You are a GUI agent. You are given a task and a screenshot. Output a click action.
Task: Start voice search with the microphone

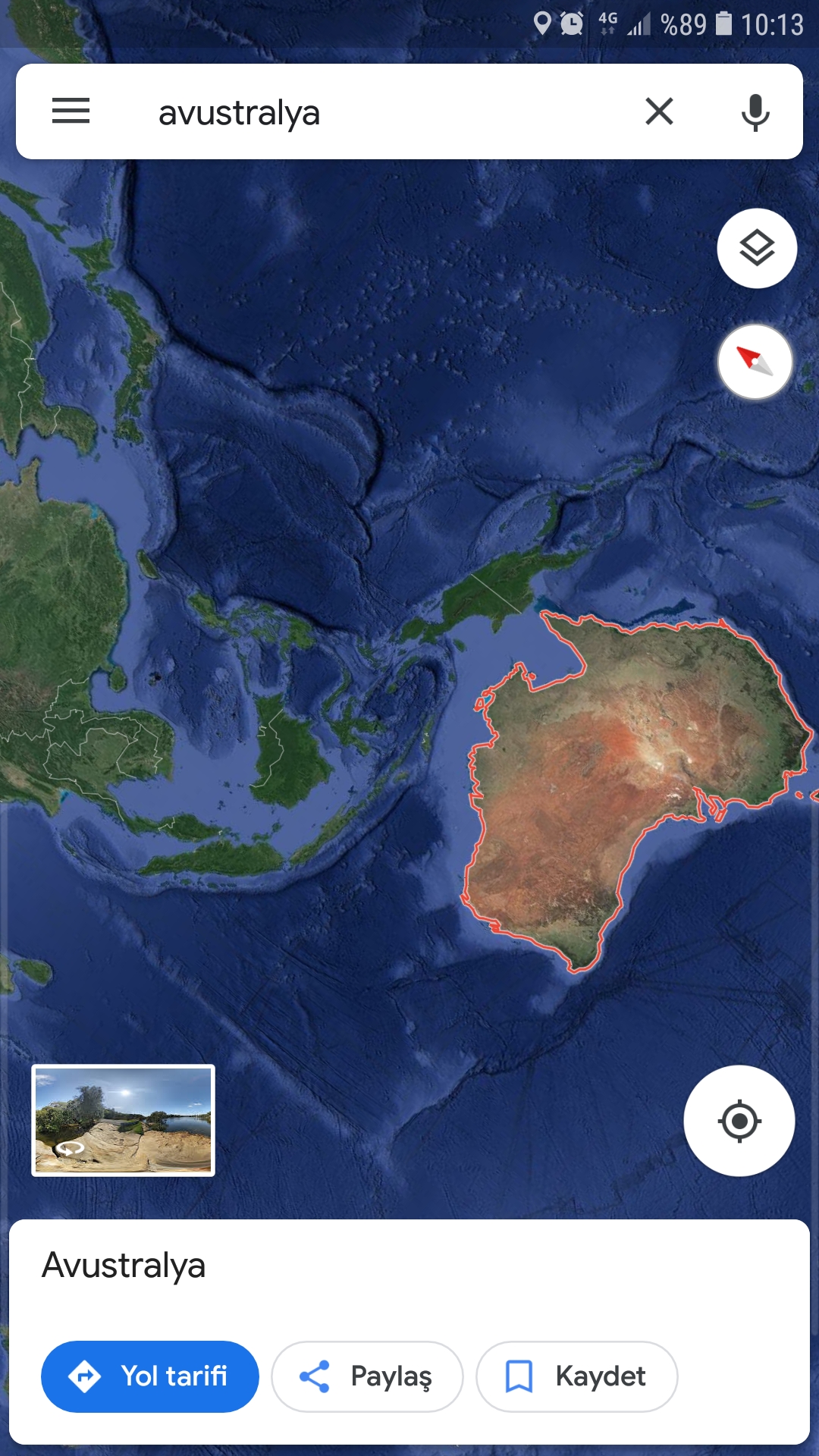755,112
